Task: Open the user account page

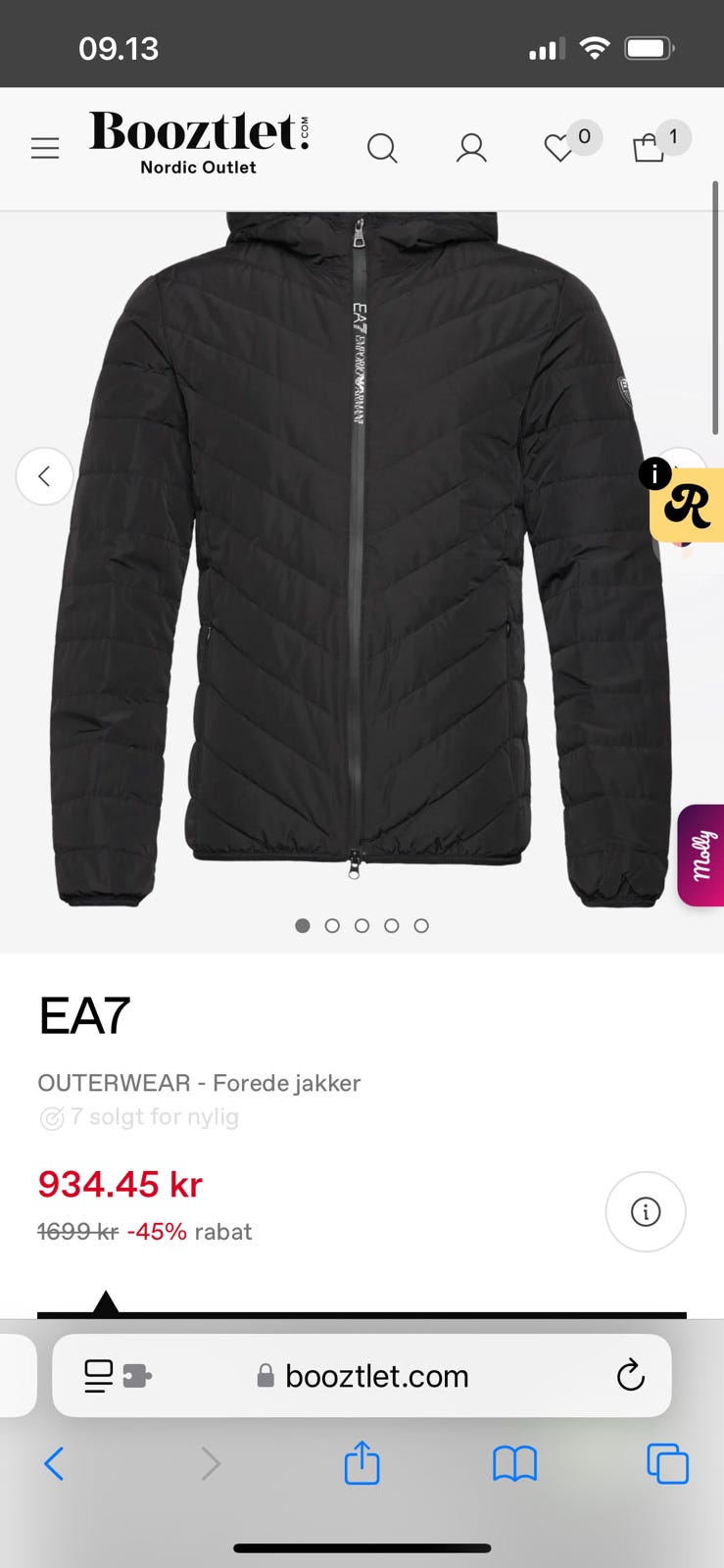Action: coord(471,148)
